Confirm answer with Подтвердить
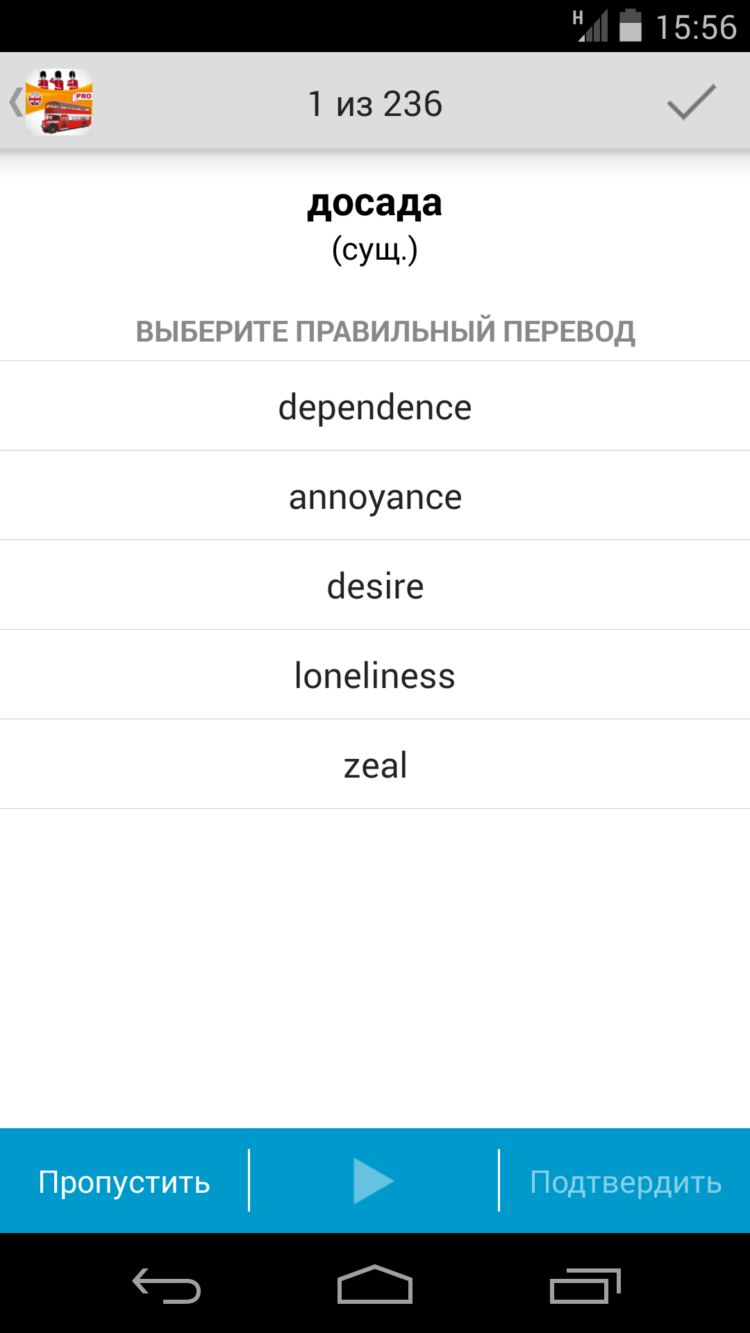750x1333 pixels. pos(625,1182)
